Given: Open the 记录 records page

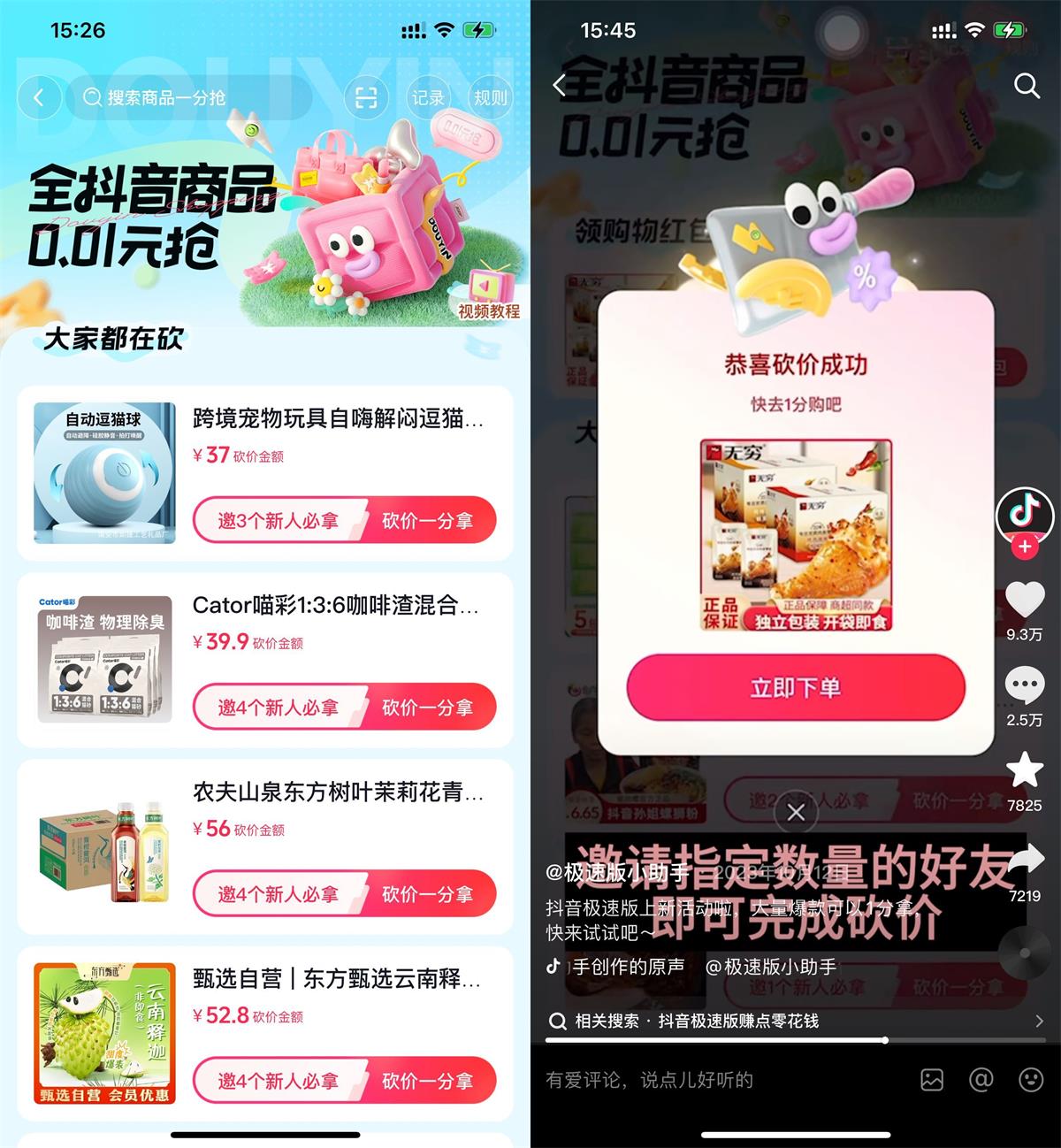Looking at the screenshot, I should click(x=429, y=98).
